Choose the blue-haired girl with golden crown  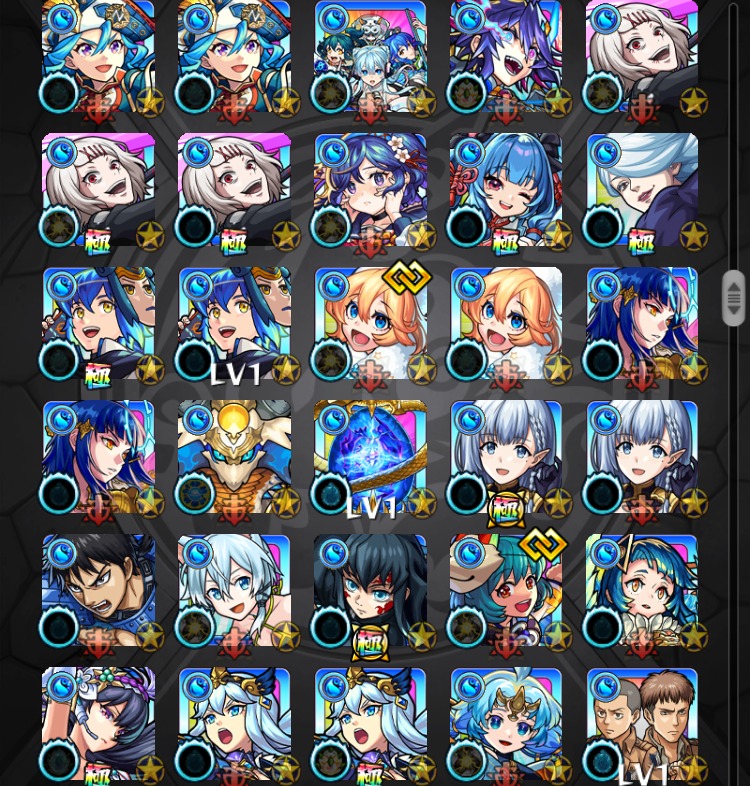(x=506, y=724)
